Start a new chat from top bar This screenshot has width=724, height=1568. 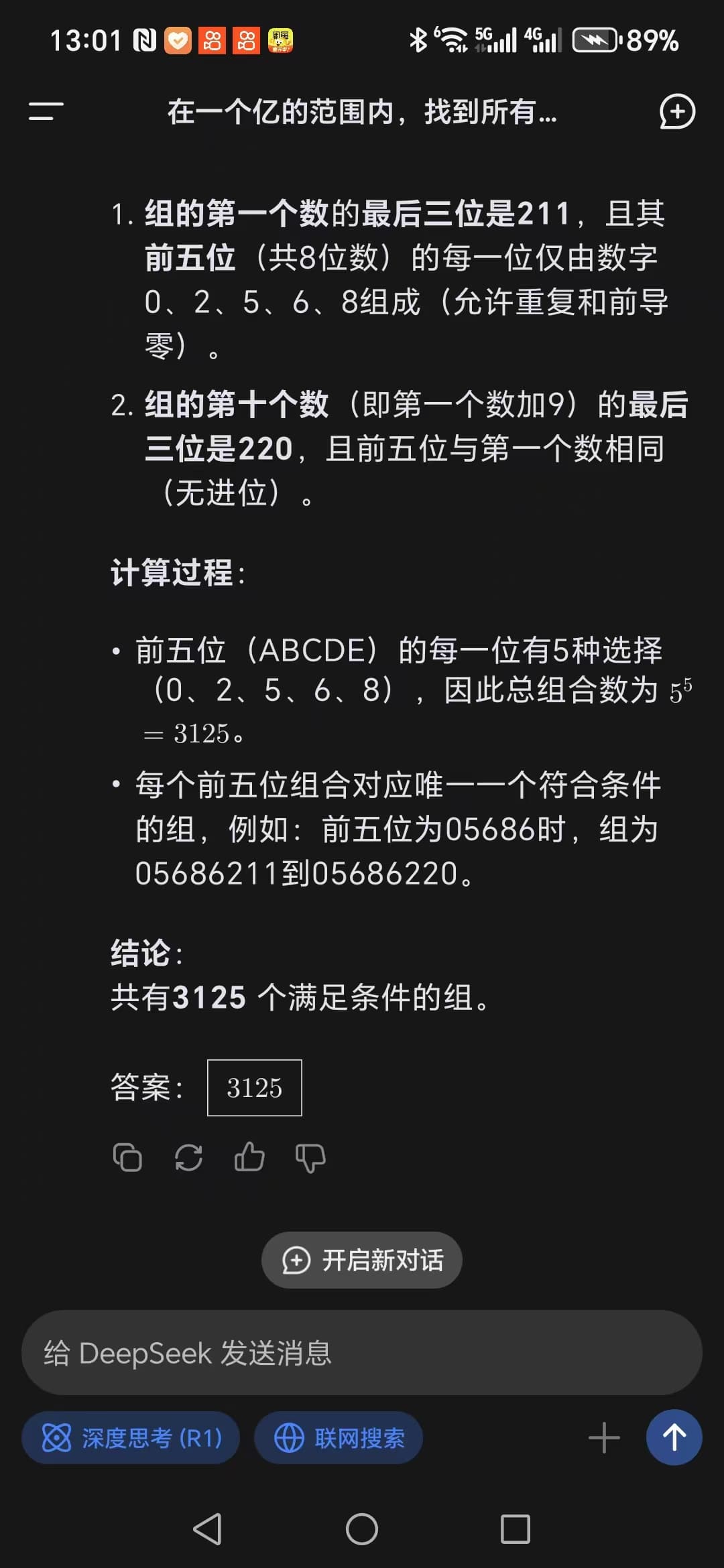(677, 112)
